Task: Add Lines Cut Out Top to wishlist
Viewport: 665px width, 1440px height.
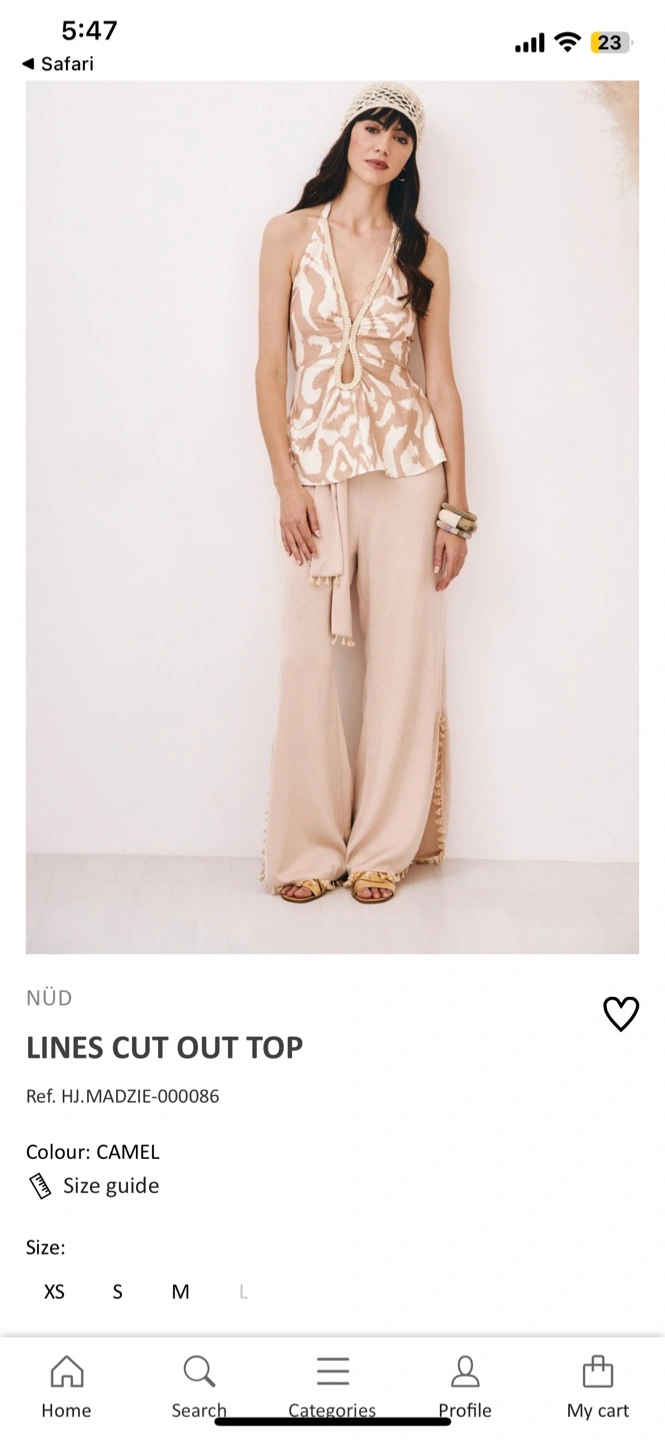Action: (x=621, y=1014)
